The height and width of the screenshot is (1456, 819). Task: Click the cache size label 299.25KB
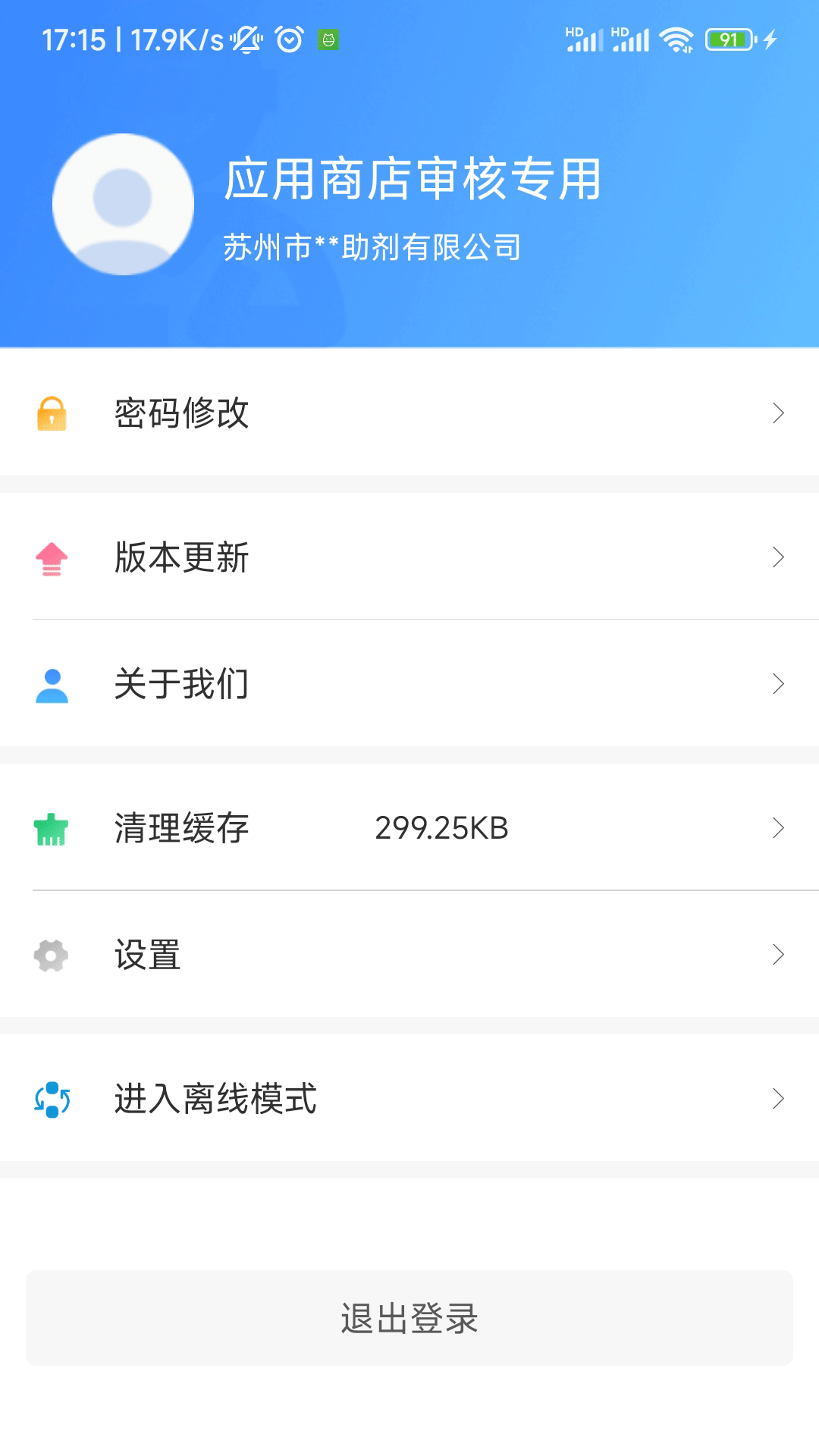(441, 829)
